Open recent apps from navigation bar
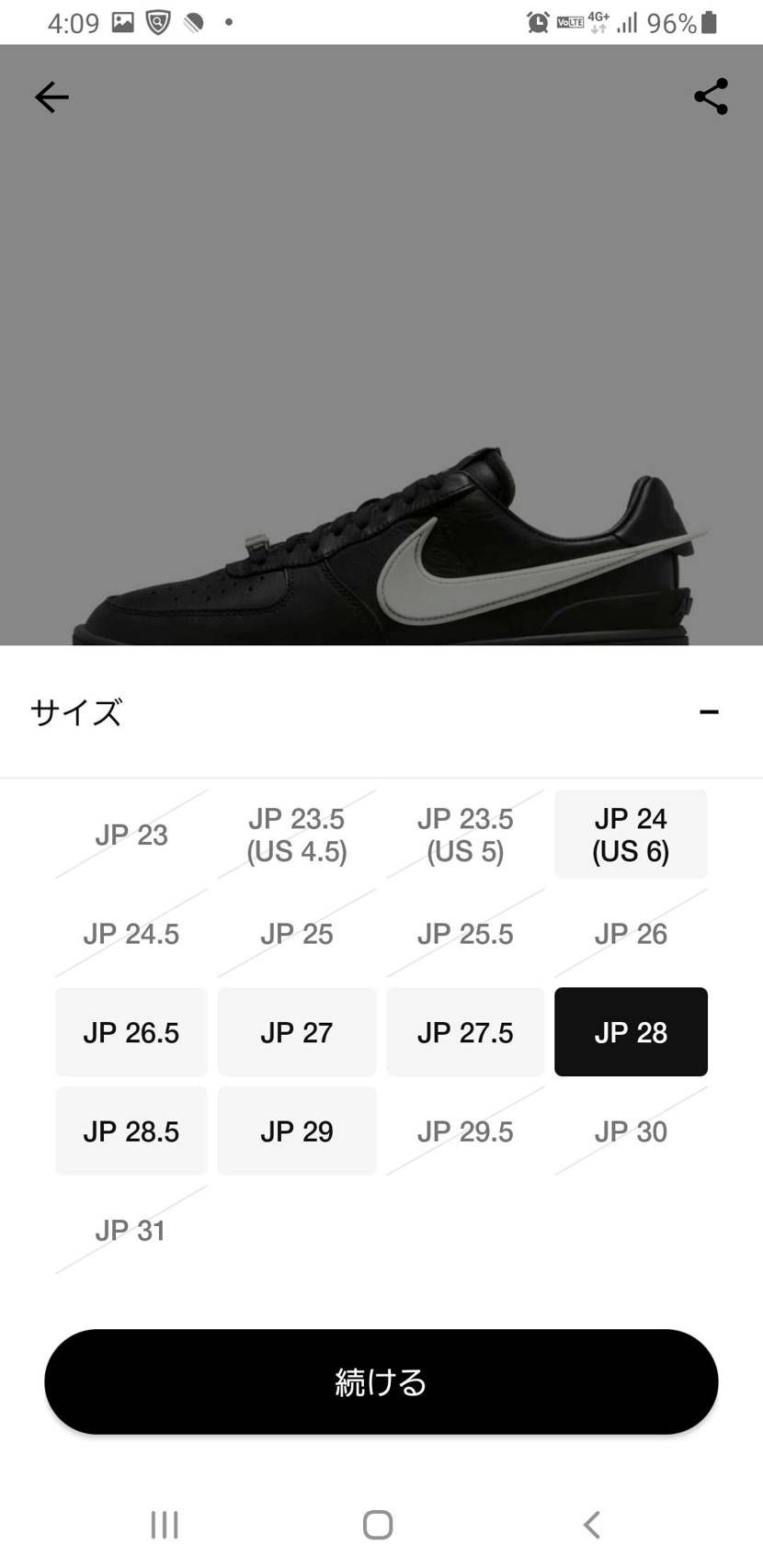The width and height of the screenshot is (763, 1568). [x=165, y=1525]
